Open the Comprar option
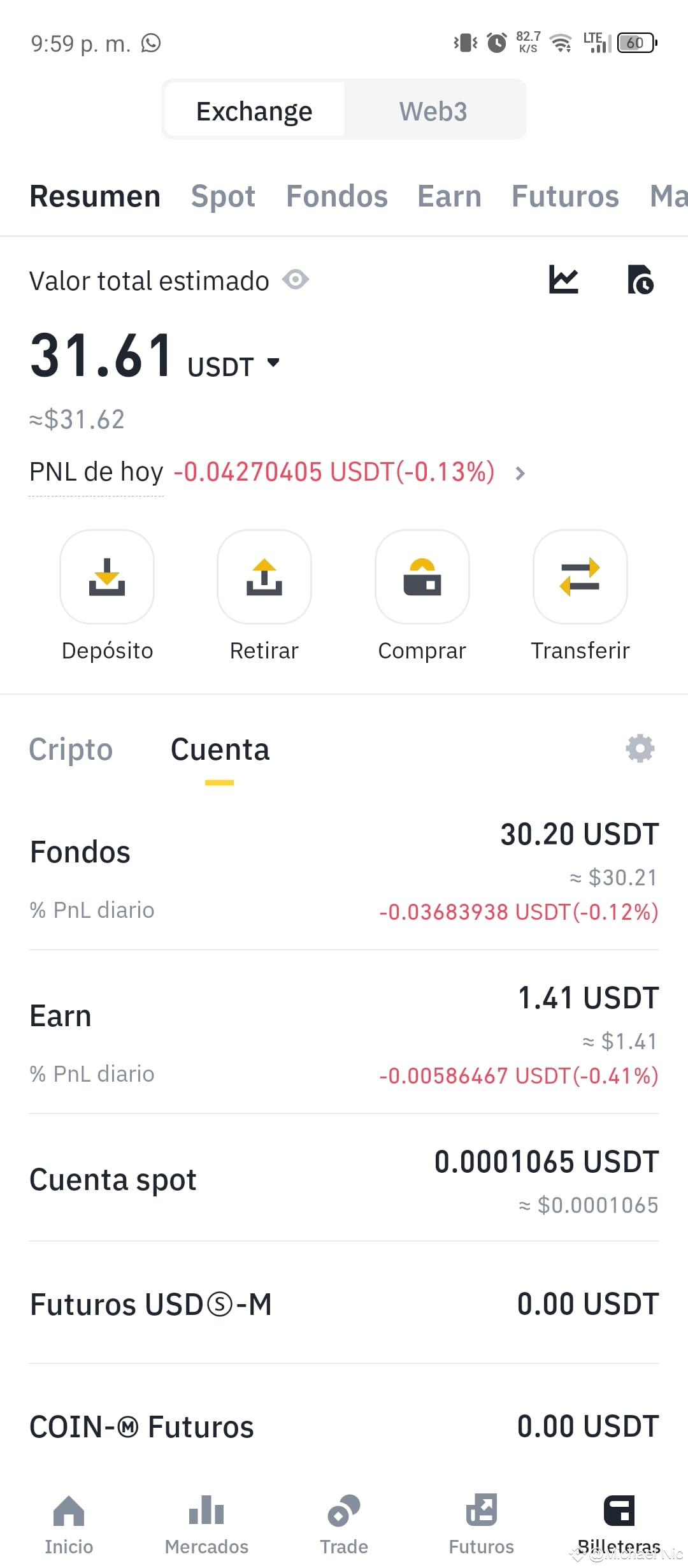 [x=422, y=576]
